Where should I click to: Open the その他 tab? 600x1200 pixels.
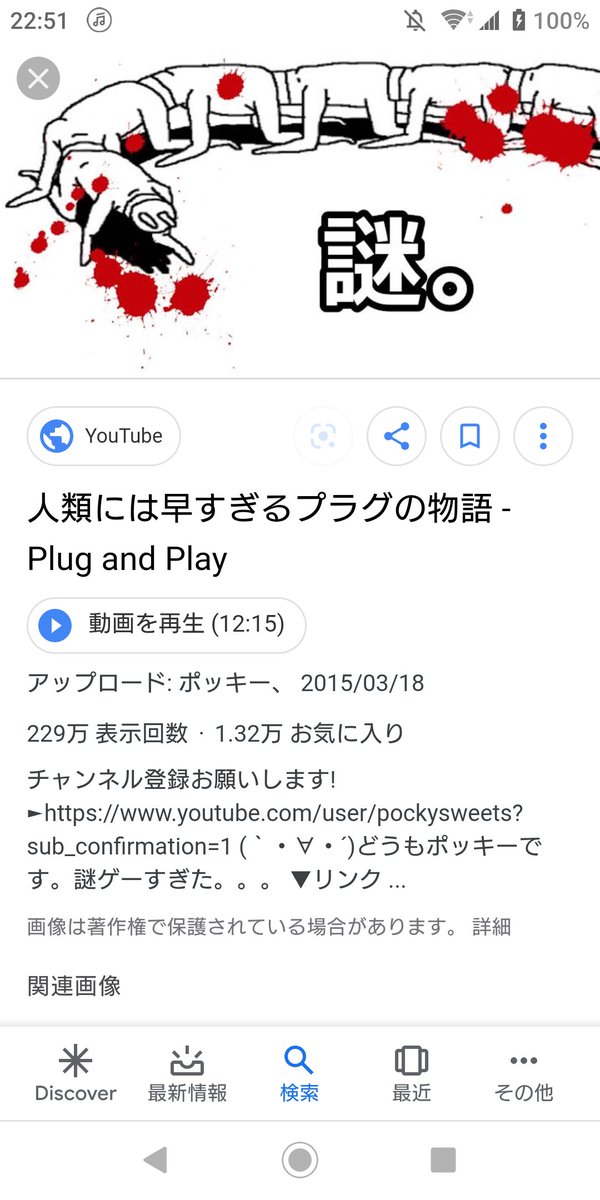pos(523,1075)
